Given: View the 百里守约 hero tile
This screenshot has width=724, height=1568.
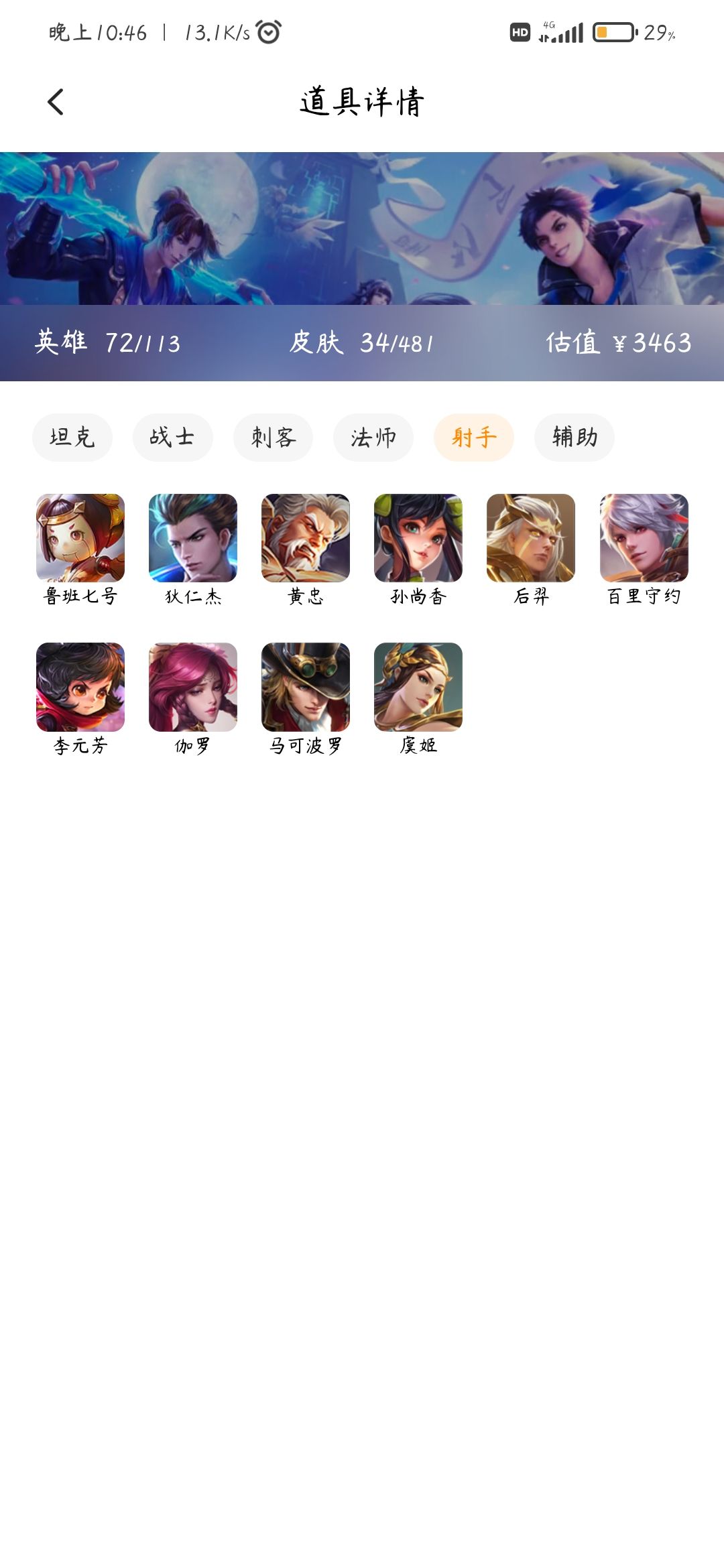Looking at the screenshot, I should point(644,538).
